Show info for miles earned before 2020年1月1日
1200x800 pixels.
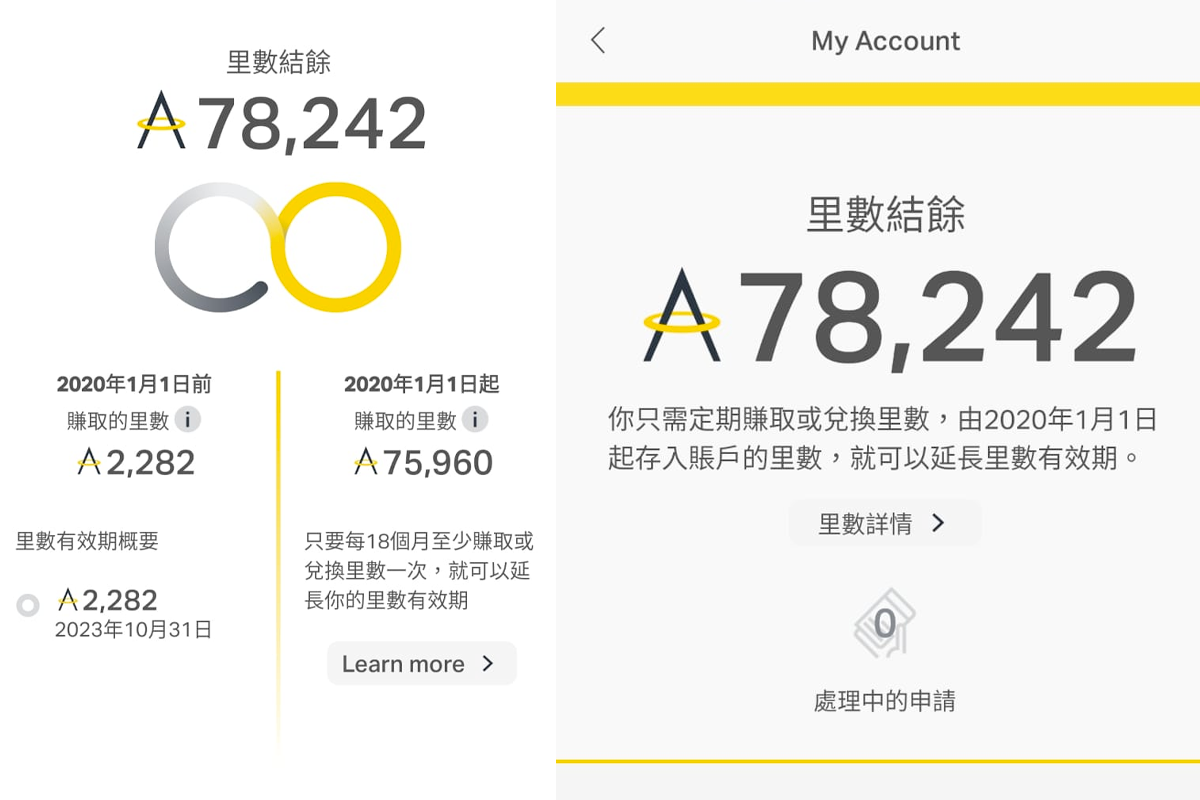187,420
